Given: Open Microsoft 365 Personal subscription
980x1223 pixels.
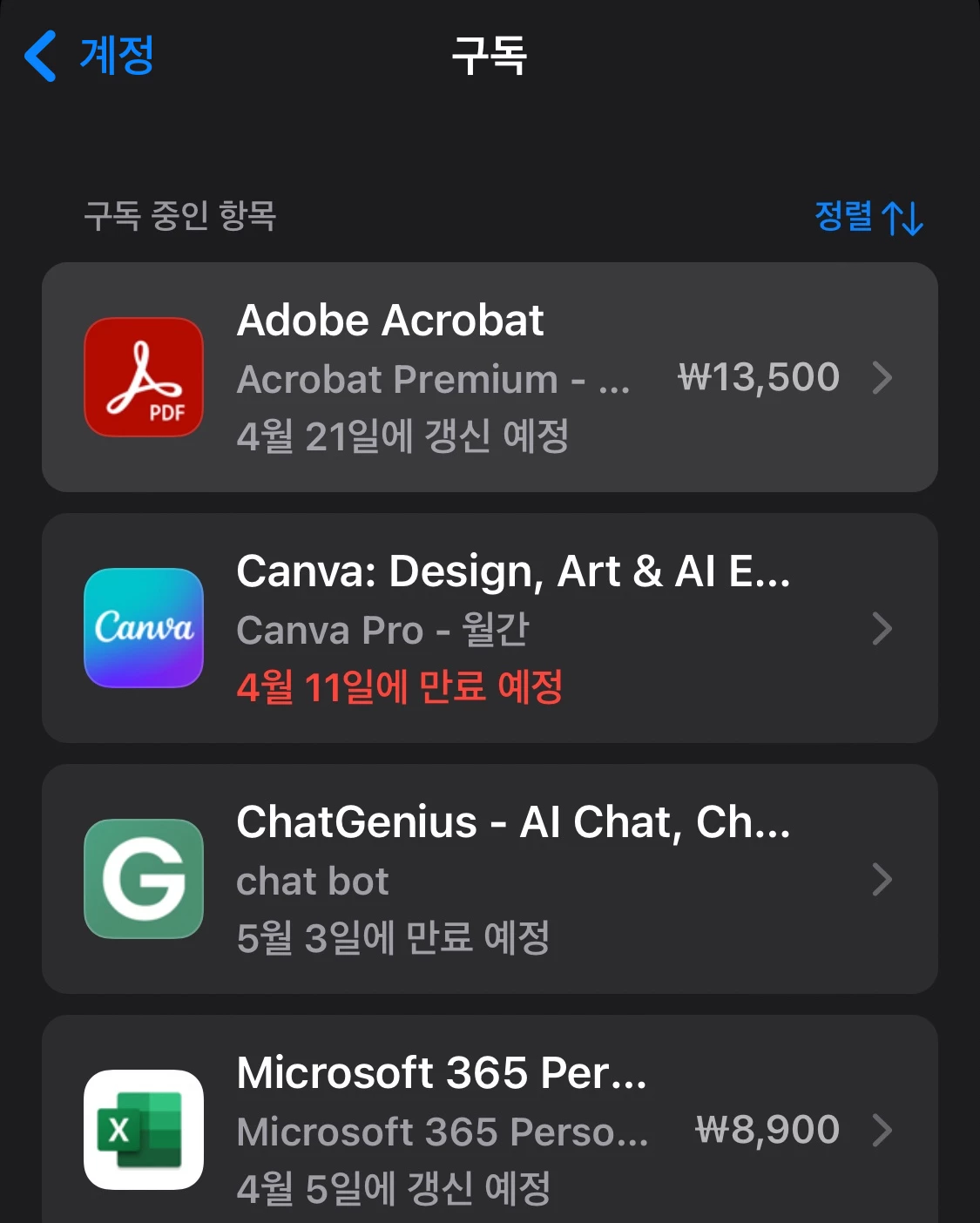Looking at the screenshot, I should (490, 1129).
